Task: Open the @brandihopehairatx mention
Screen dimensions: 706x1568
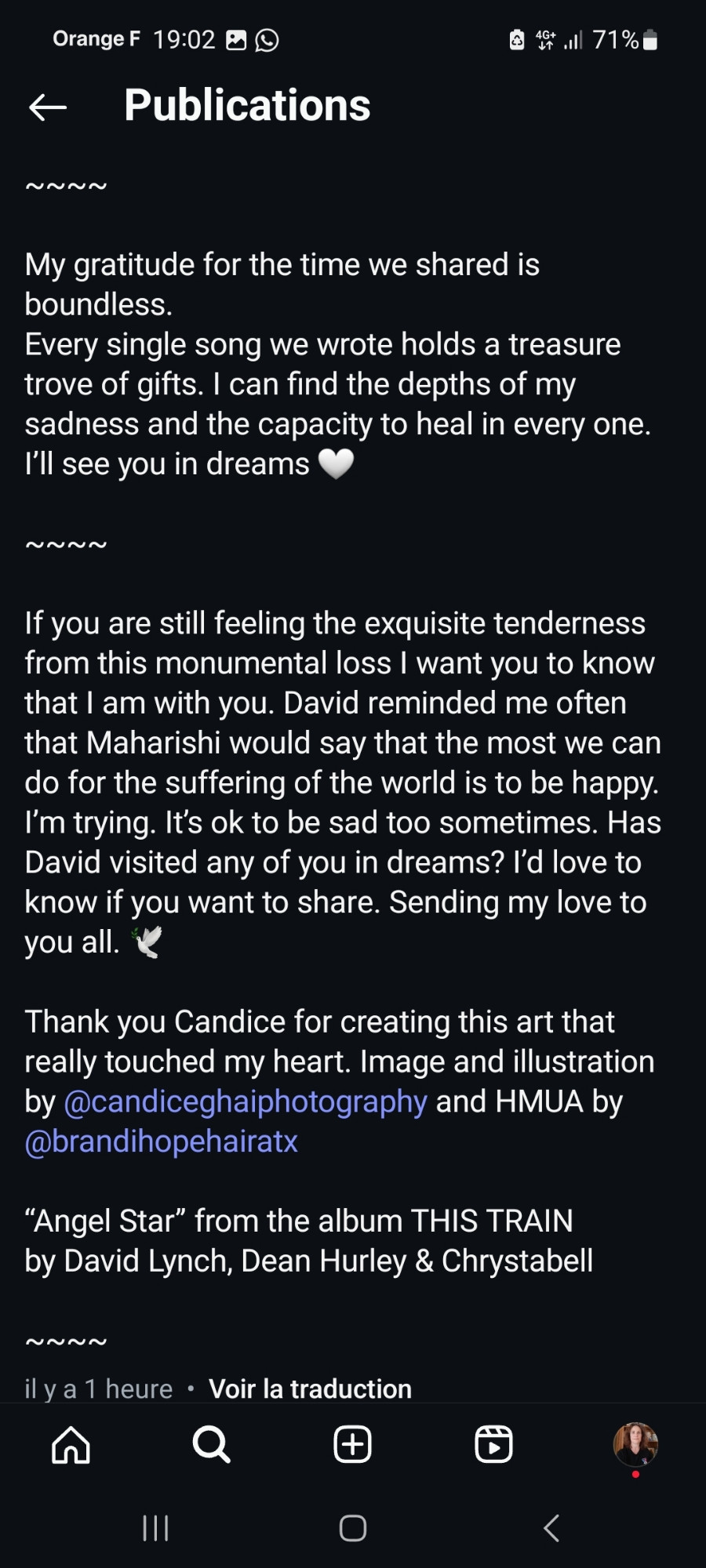Action: pos(161,1142)
